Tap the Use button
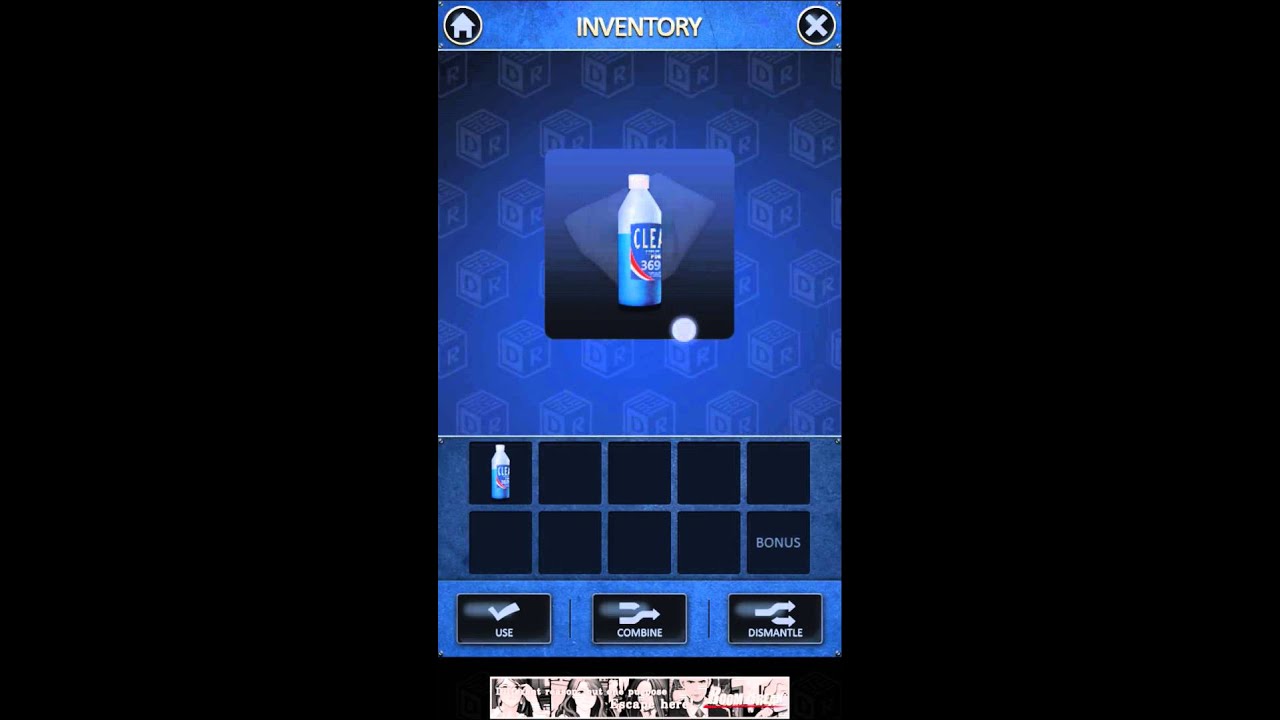Screen dimensions: 1280x720 pyautogui.click(x=504, y=618)
